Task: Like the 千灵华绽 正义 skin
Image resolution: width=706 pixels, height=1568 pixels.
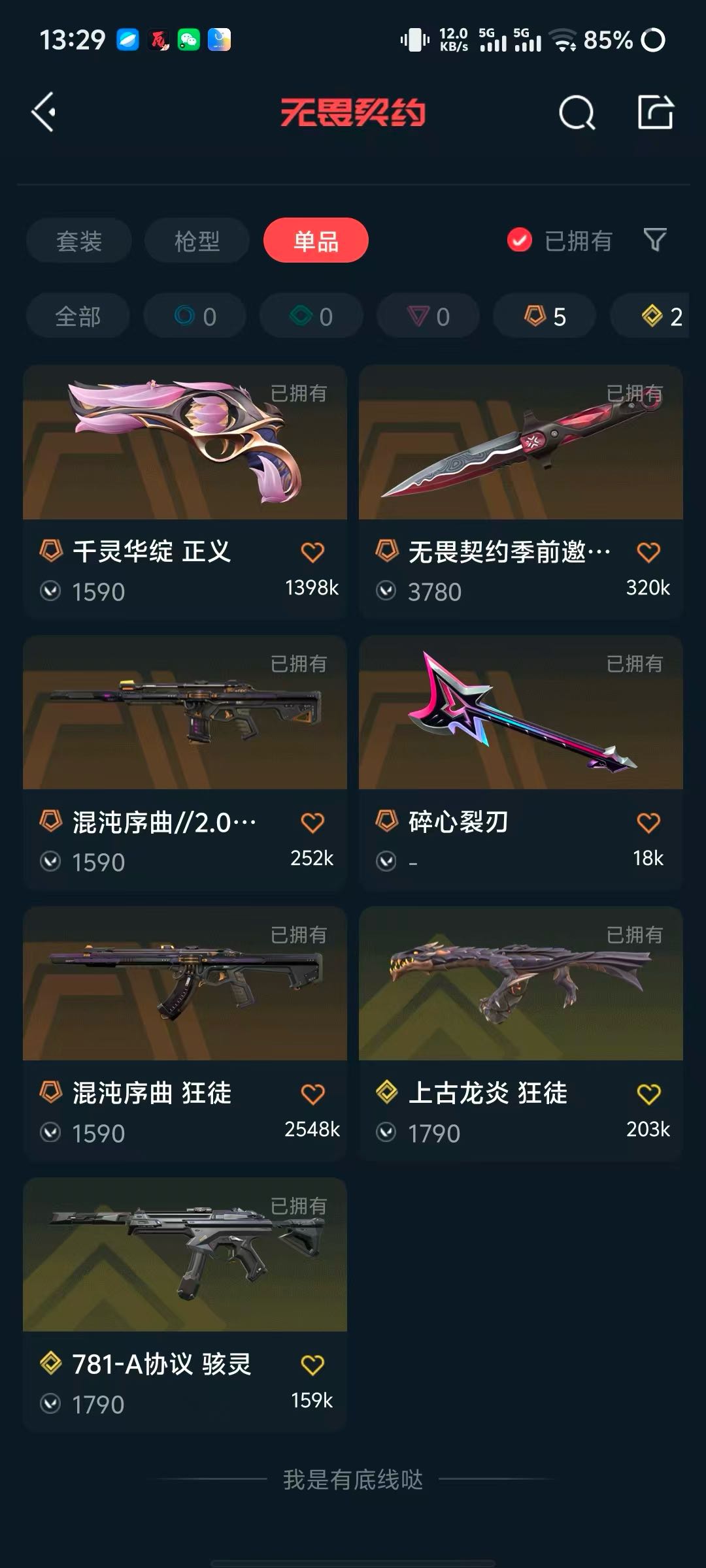Action: point(312,553)
